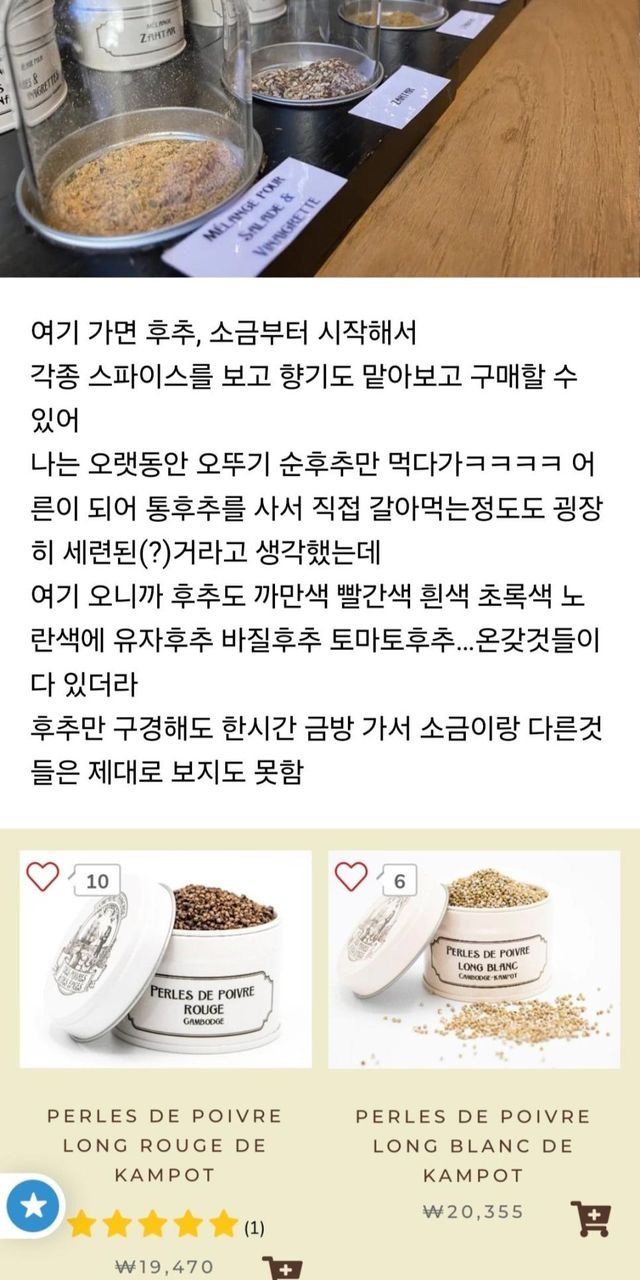This screenshot has height=1280, width=640.
Task: Open the spice jars photo in the post
Action: point(320,138)
